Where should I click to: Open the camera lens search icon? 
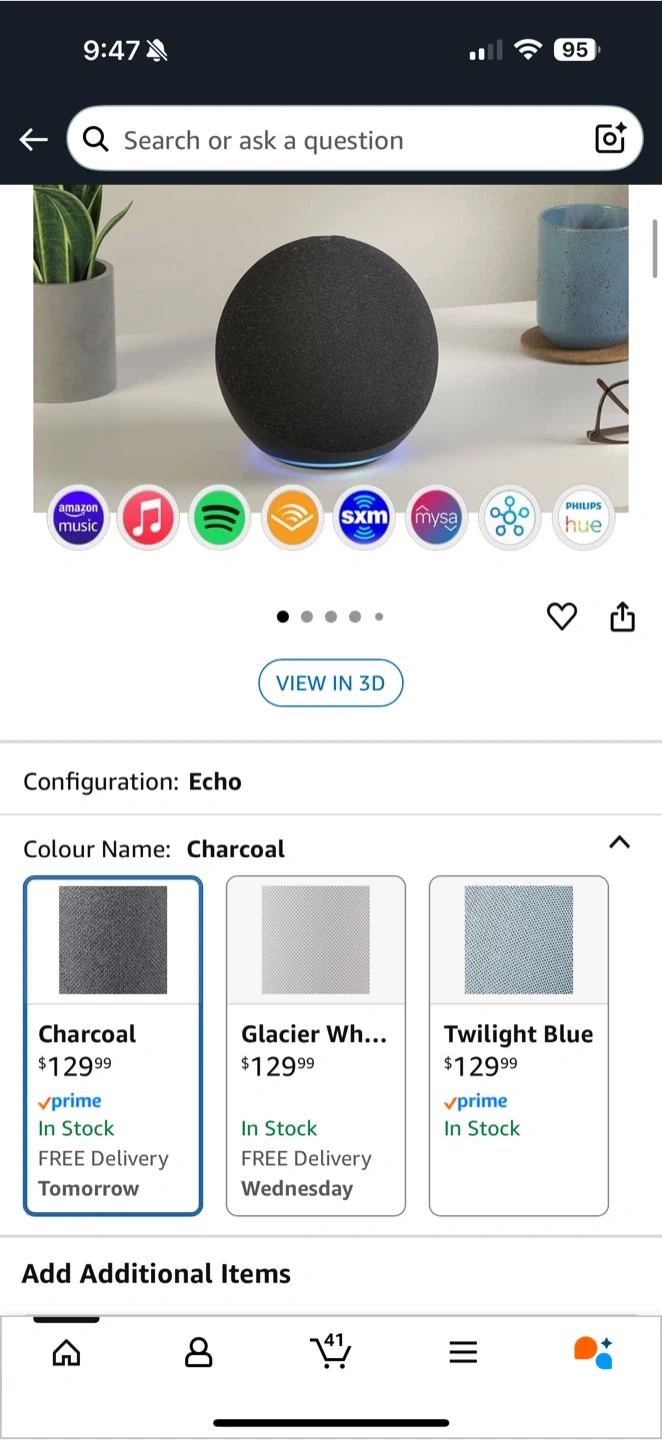[x=610, y=139]
